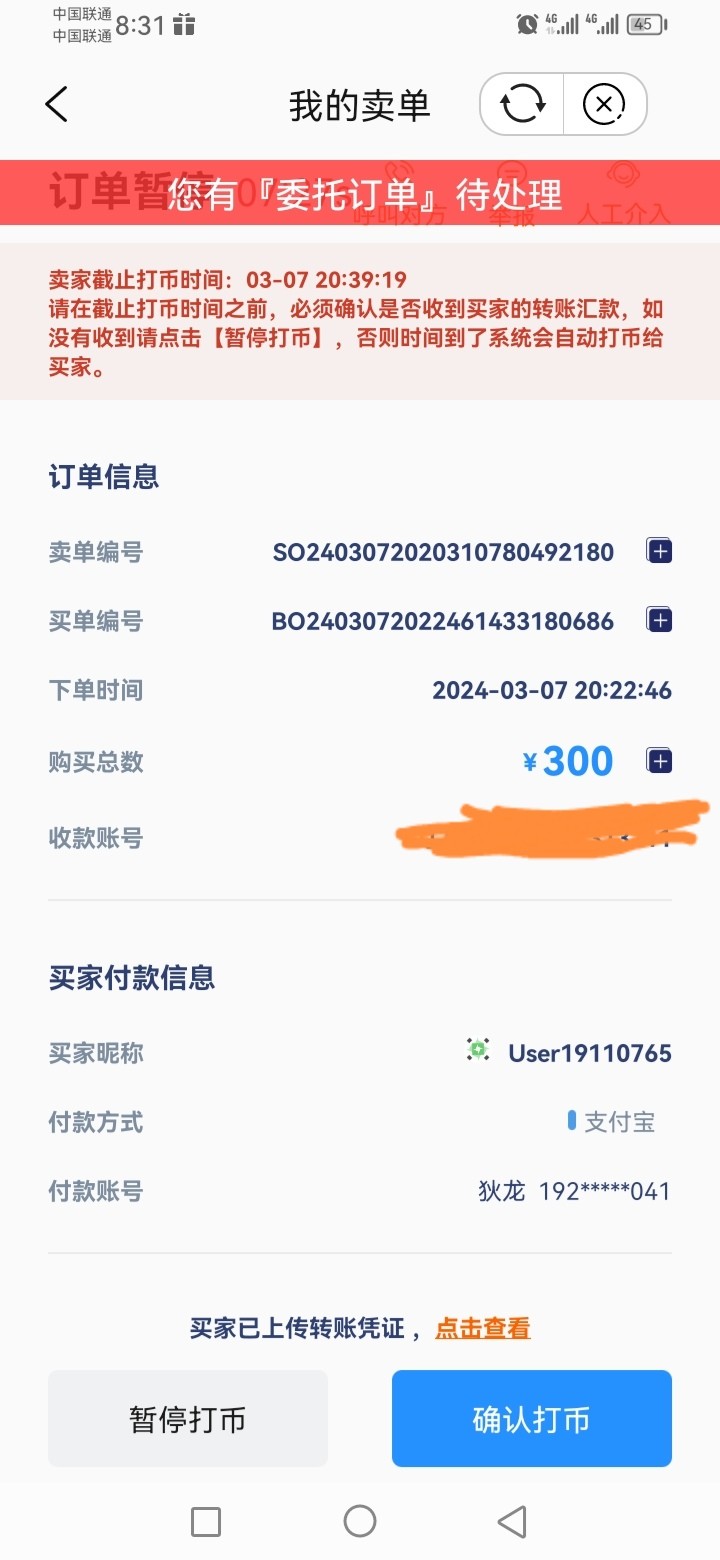Go back from 我的卖单
This screenshot has width=720, height=1560.
pyautogui.click(x=57, y=104)
